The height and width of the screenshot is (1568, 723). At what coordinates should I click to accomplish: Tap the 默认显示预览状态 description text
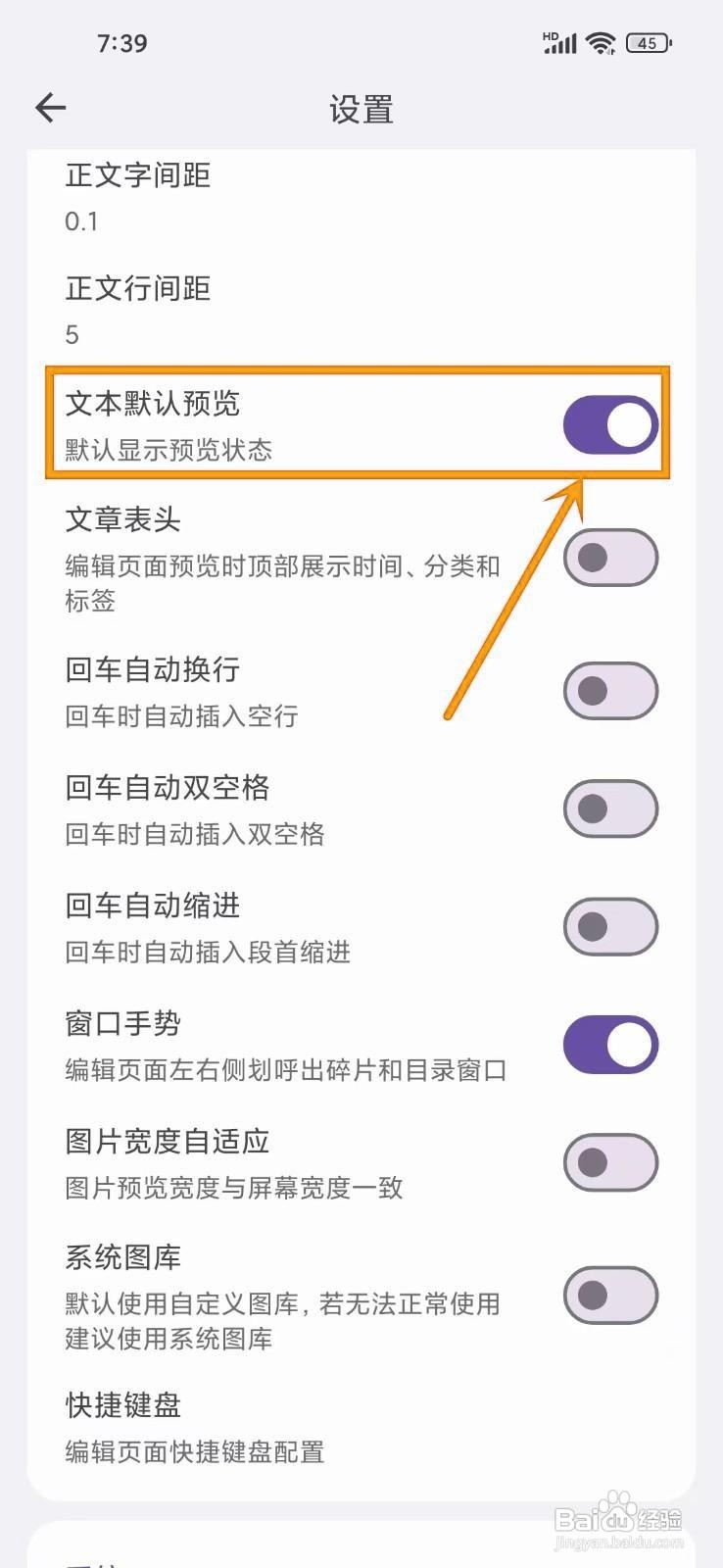pos(167,450)
